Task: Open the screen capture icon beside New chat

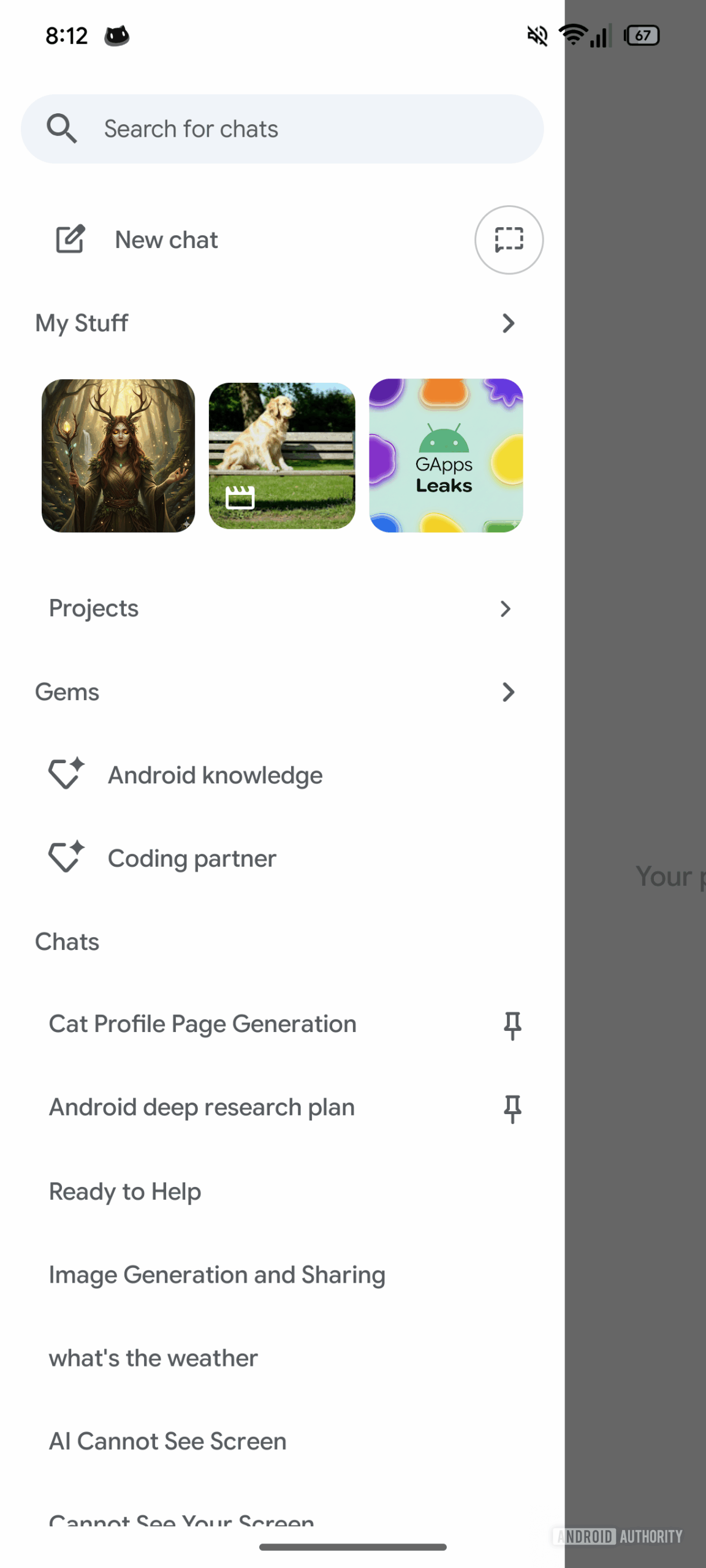Action: pos(509,239)
